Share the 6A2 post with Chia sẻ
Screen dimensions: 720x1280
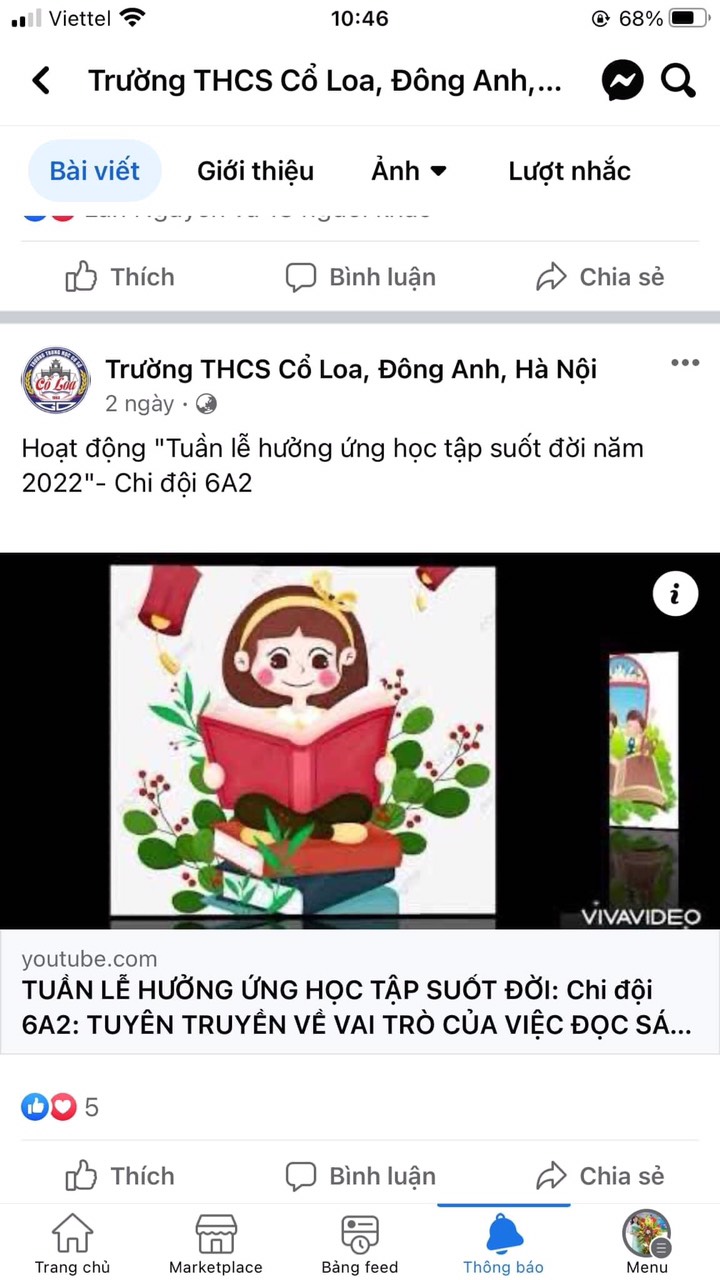point(600,1176)
